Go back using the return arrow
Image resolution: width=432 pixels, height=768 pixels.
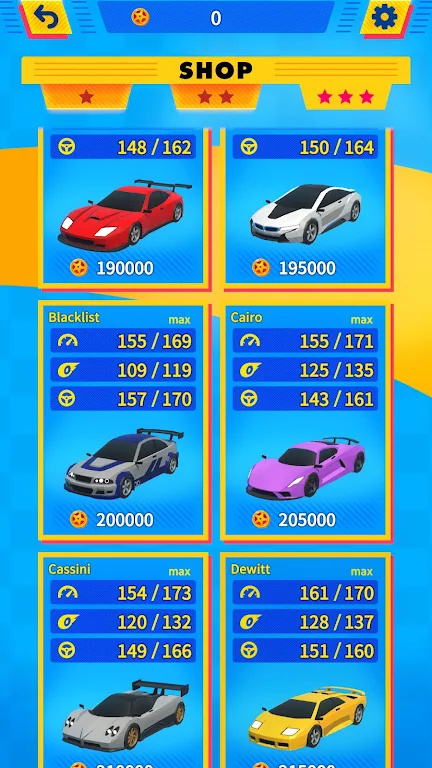(x=46, y=18)
